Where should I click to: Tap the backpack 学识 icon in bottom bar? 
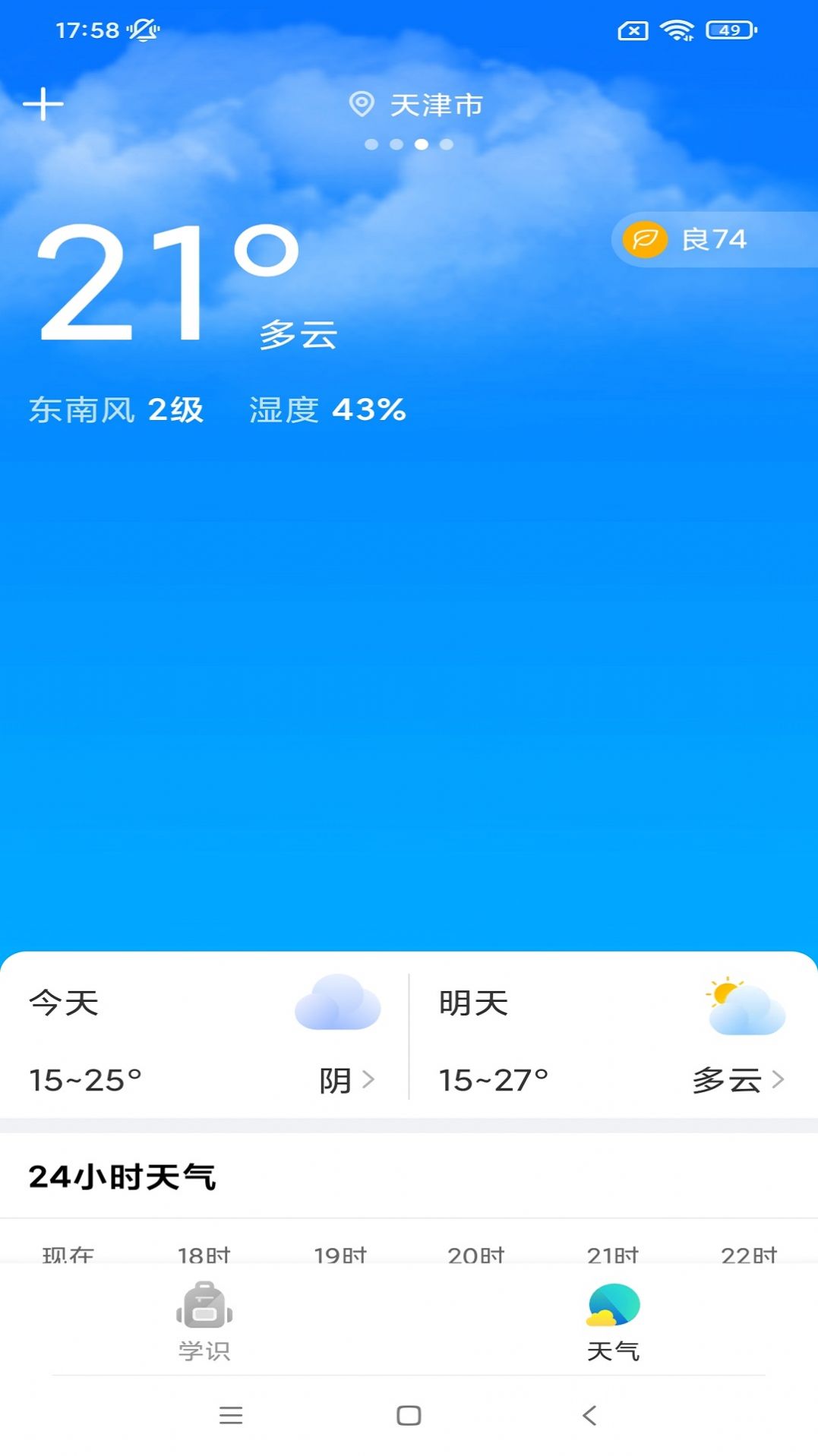(x=204, y=1302)
